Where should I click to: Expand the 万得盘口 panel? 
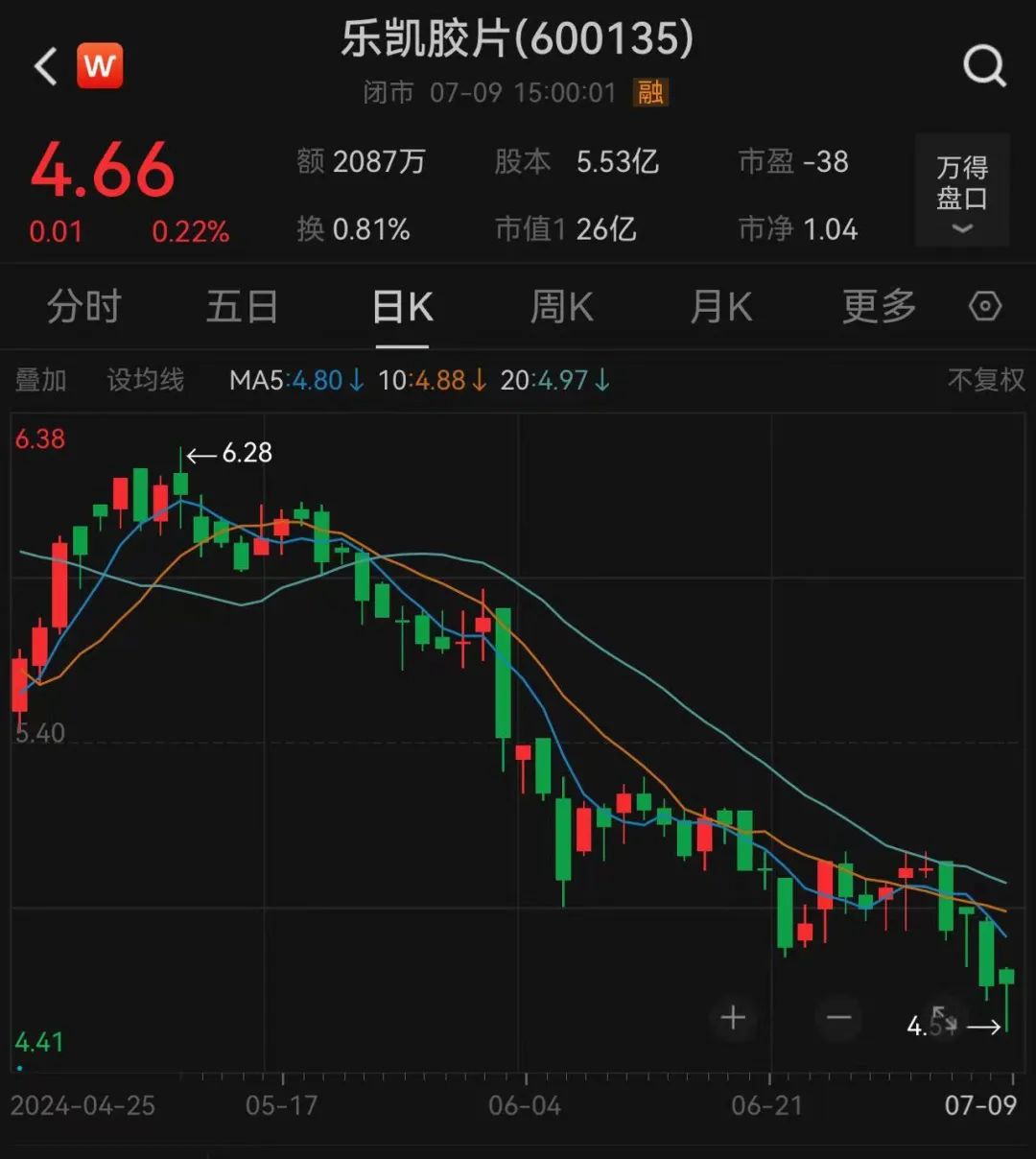[961, 191]
